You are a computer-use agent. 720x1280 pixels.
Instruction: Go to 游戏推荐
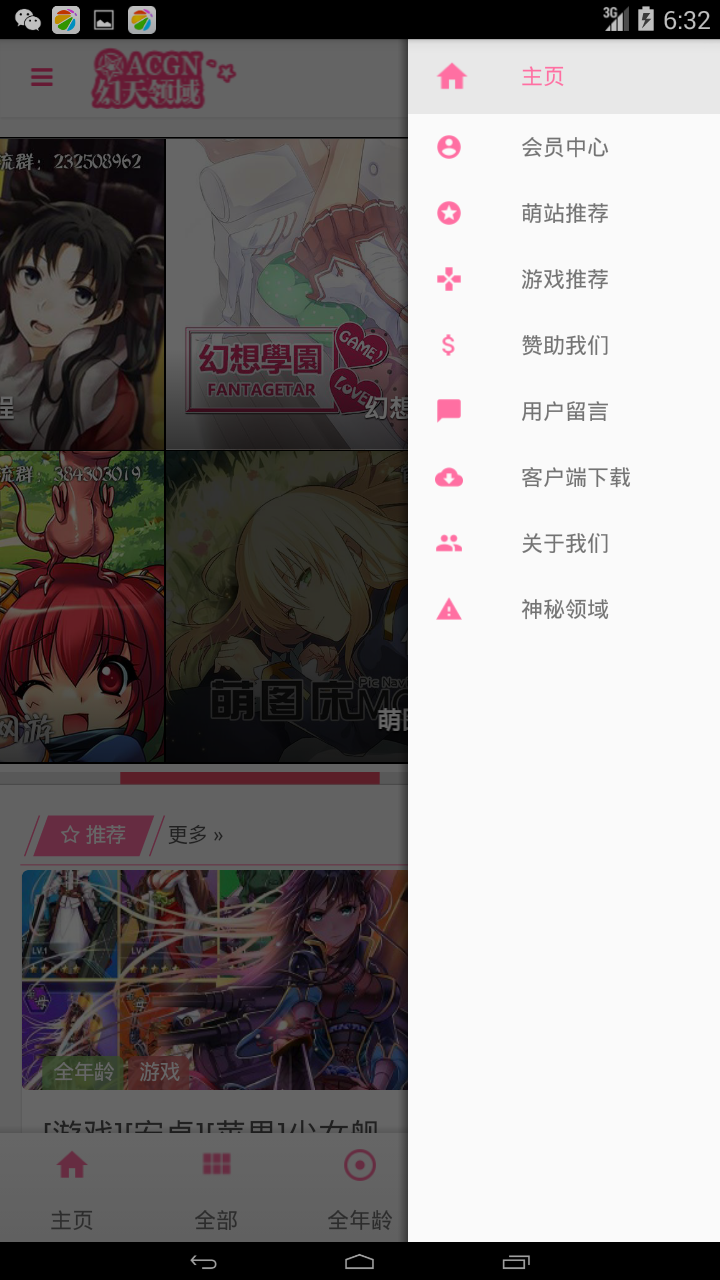(564, 279)
